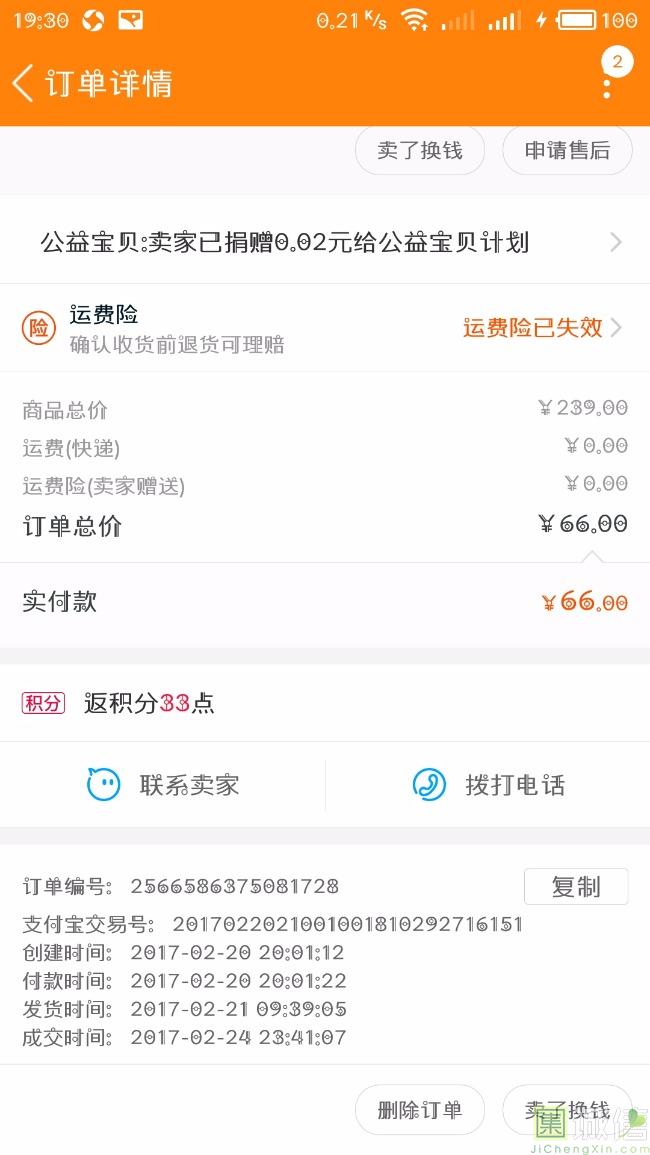650x1155 pixels.
Task: Tap the top 卖了换钱 button
Action: tap(420, 151)
